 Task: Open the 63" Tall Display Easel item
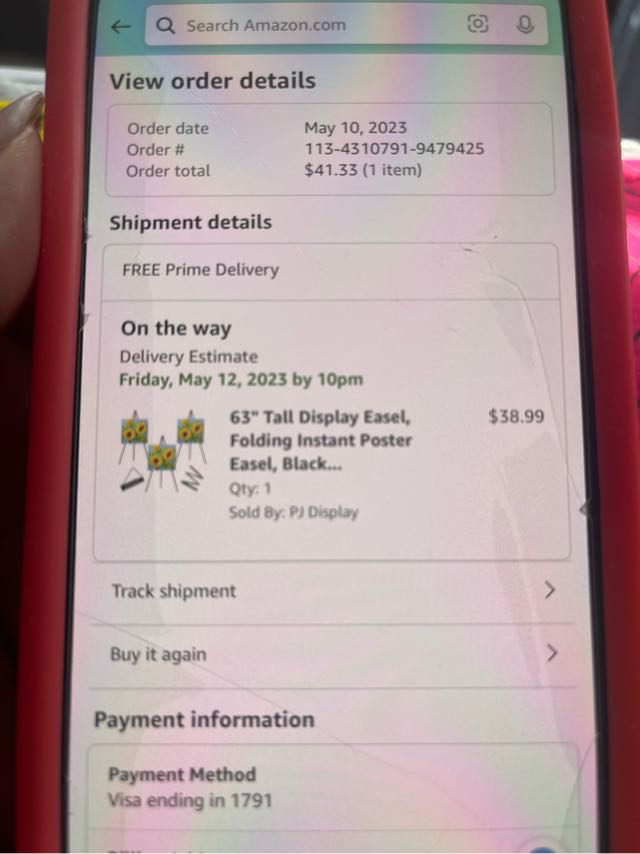[x=320, y=441]
